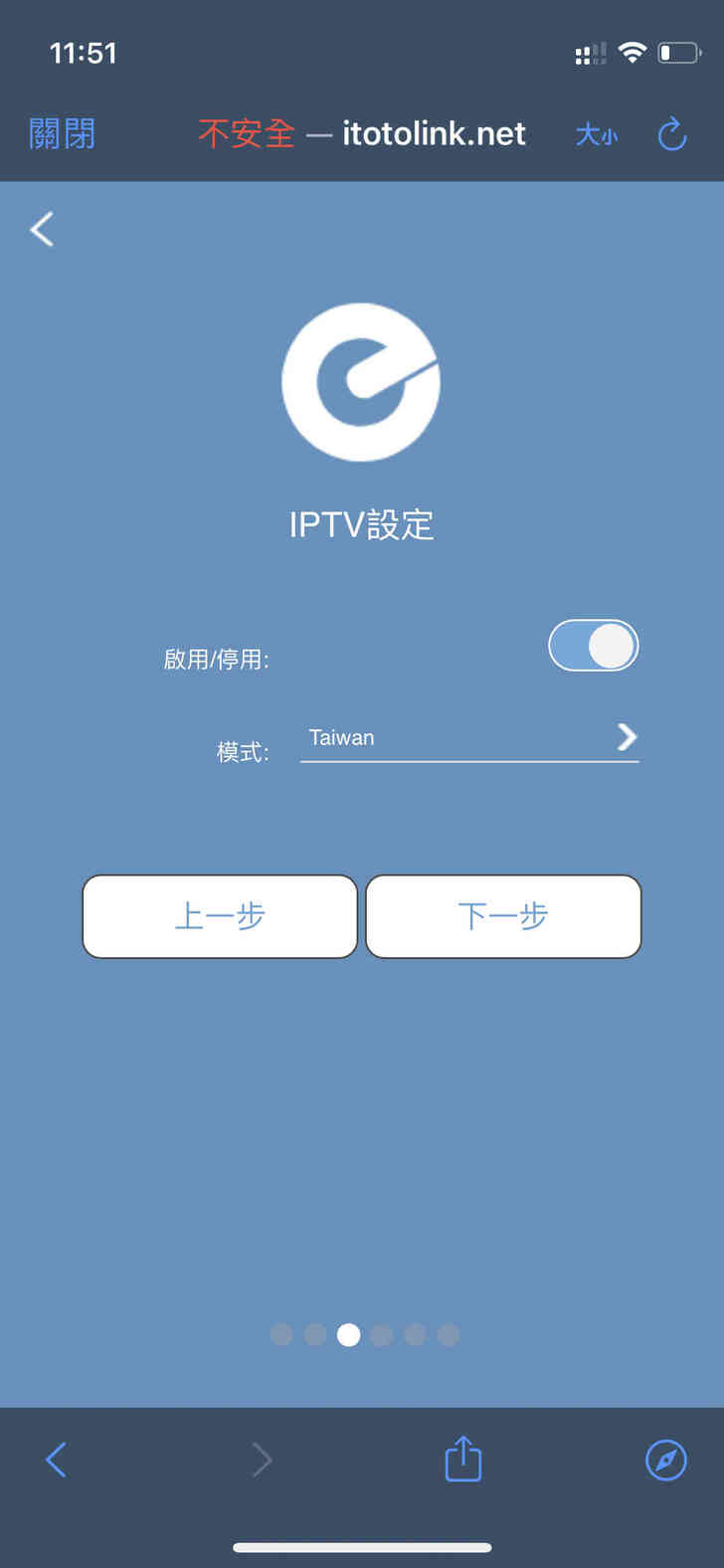The image size is (724, 1568).
Task: Toggle the 啟用/停用 IPTV switch
Action: 593,646
